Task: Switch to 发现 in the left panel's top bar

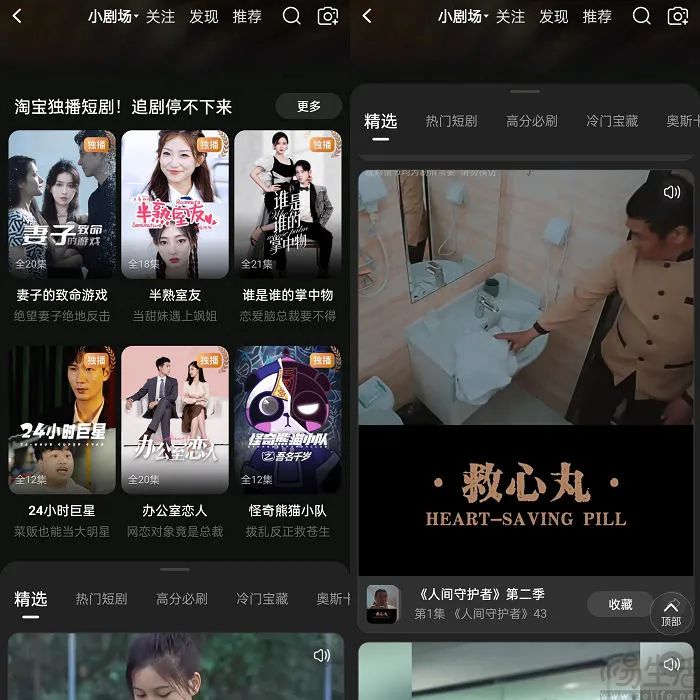Action: 203,16
